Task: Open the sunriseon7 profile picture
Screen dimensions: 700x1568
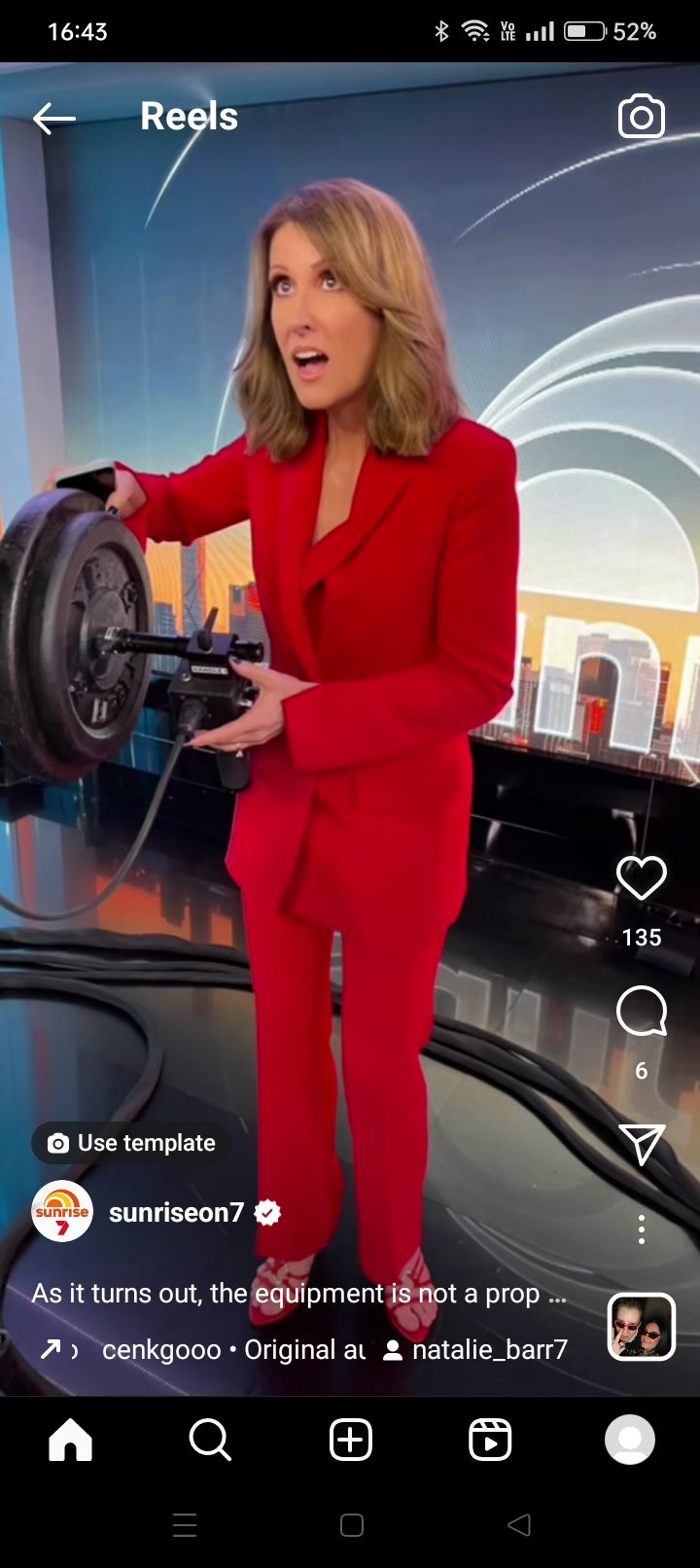Action: (62, 1212)
